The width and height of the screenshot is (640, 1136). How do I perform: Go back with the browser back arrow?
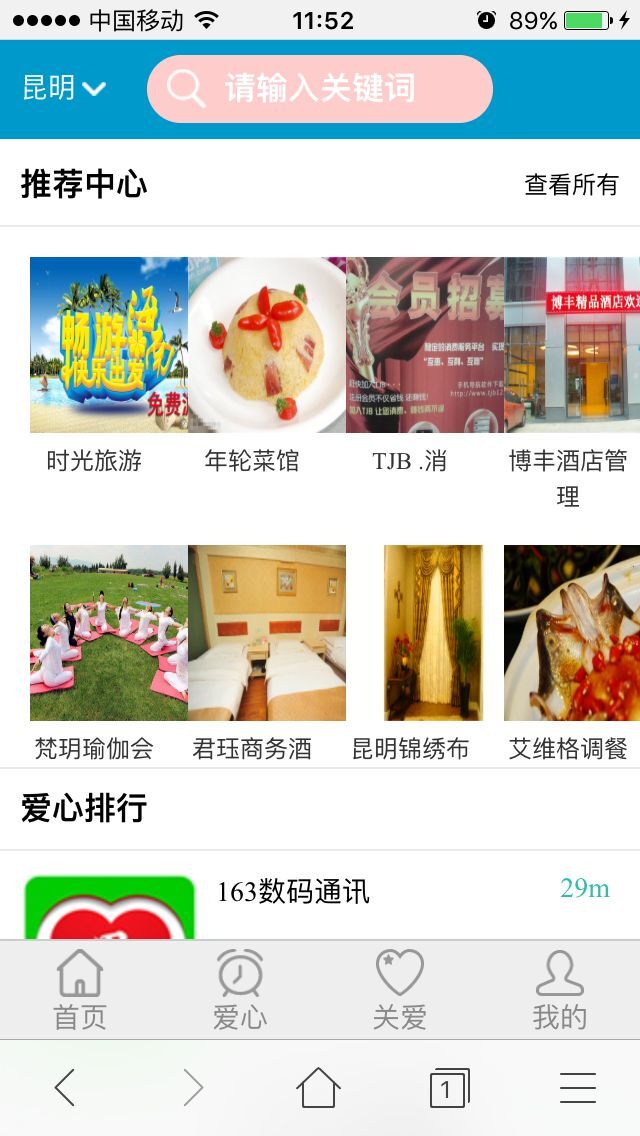pos(65,1088)
